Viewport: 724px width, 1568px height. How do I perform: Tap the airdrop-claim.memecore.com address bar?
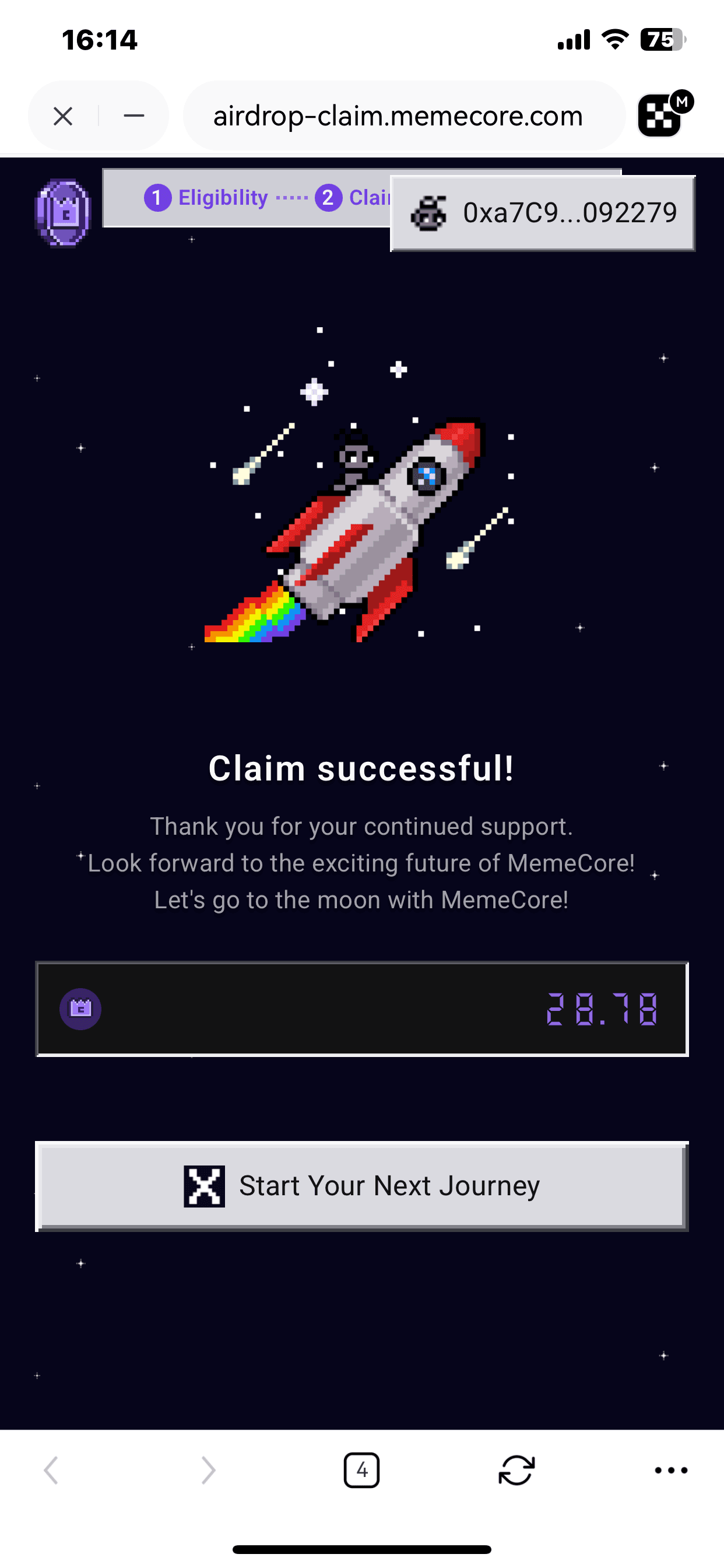pos(398,116)
